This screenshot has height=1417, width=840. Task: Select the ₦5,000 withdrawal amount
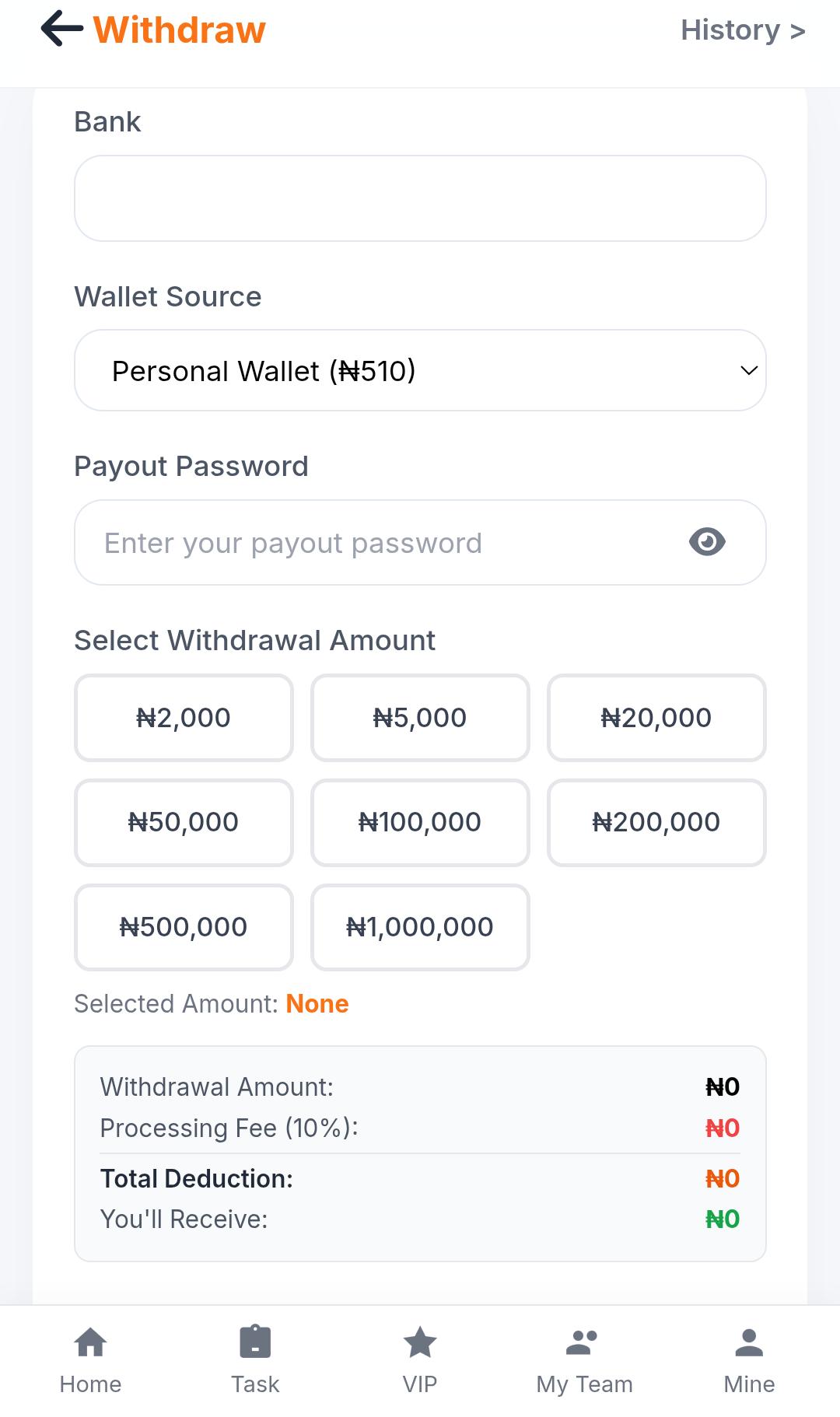[x=420, y=717]
